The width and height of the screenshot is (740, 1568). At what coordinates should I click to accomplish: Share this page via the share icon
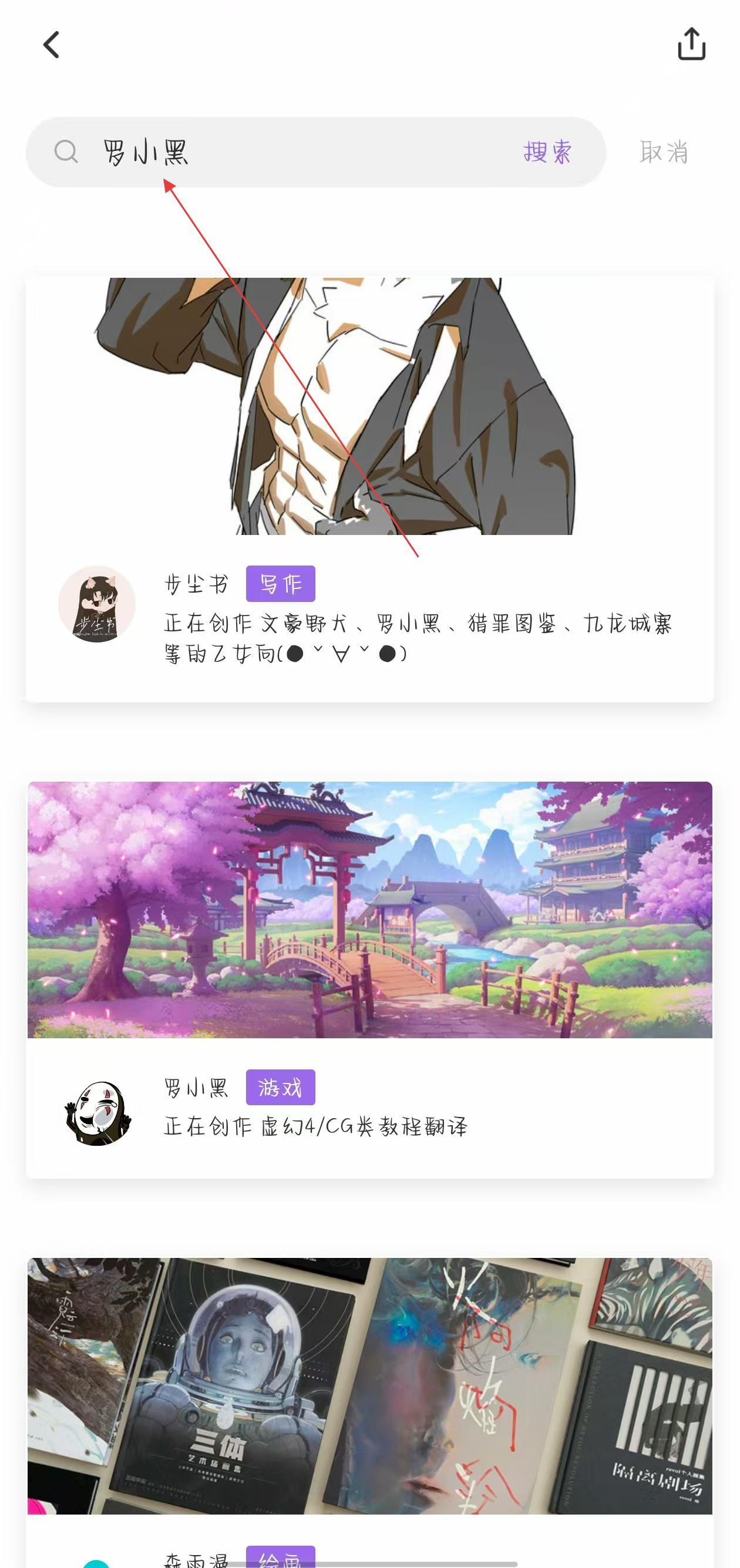[x=691, y=44]
